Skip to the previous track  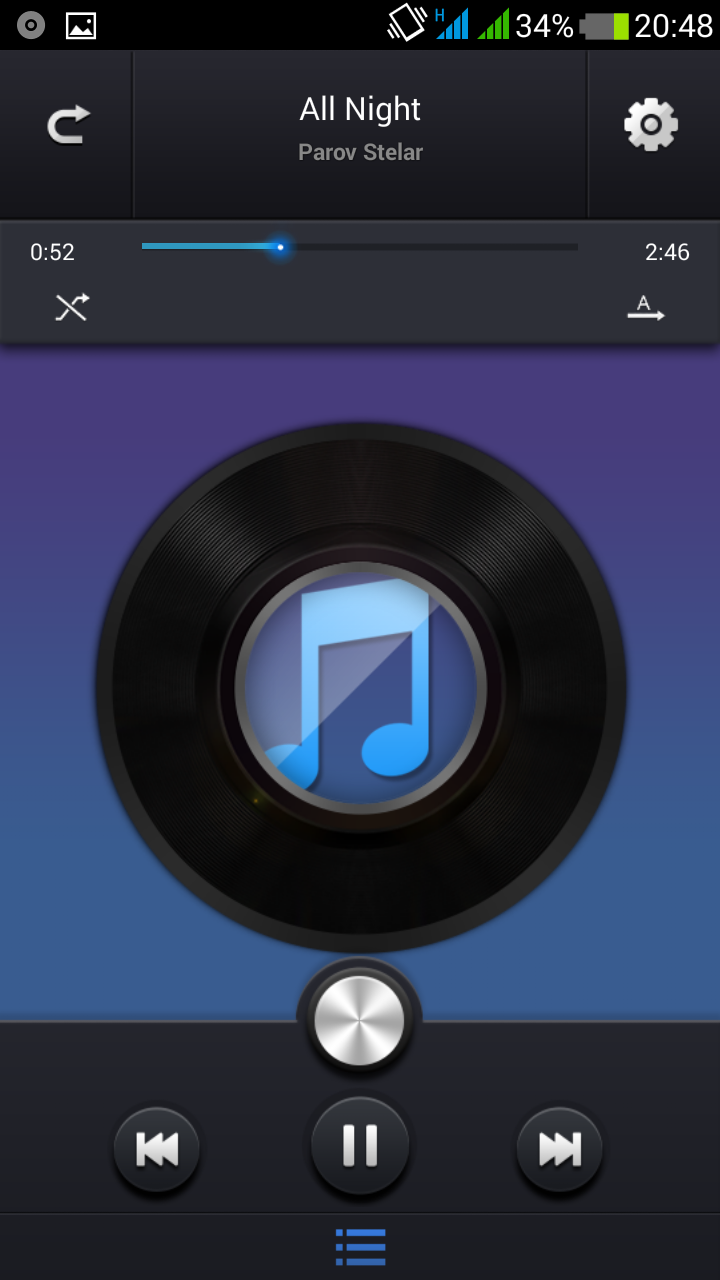[157, 1150]
